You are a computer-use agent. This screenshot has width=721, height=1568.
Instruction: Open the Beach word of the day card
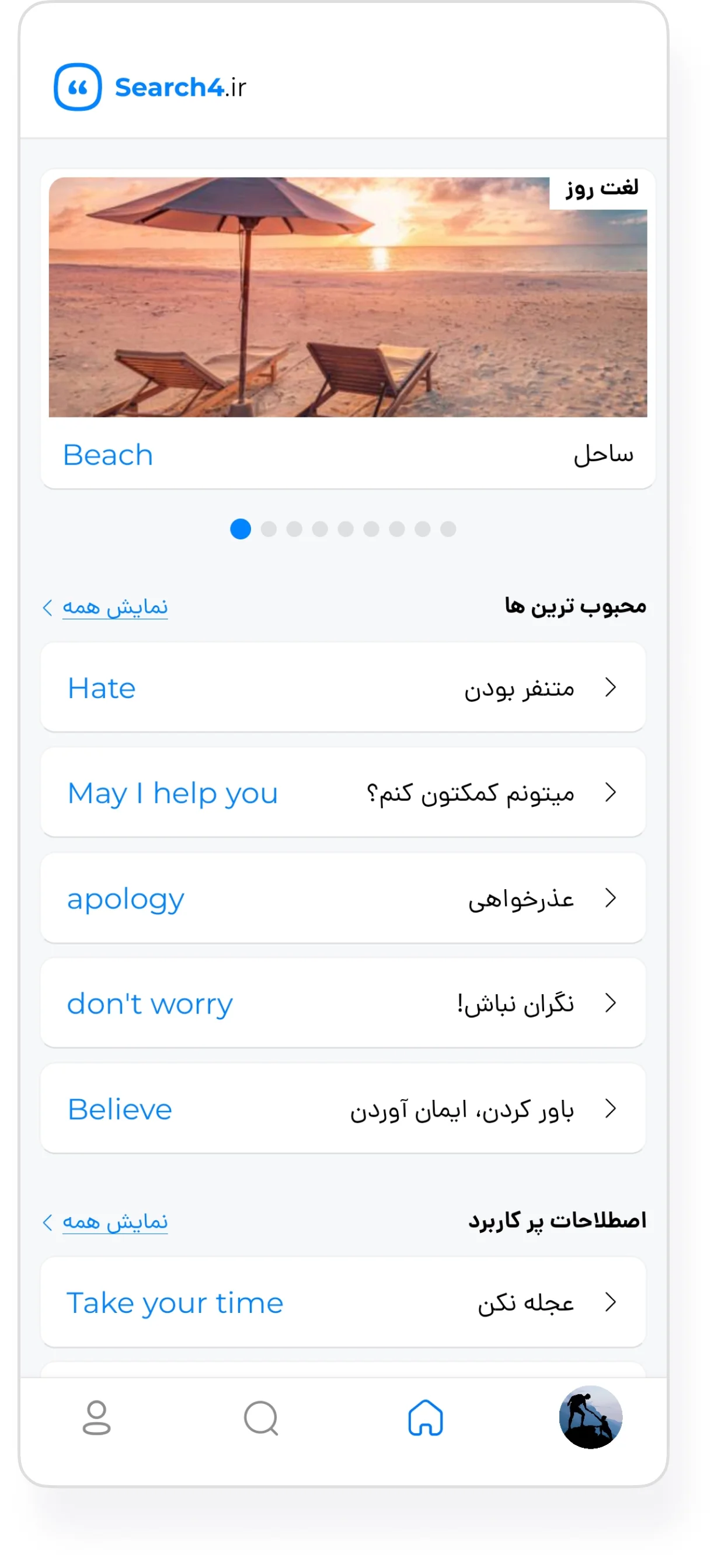[x=348, y=329]
